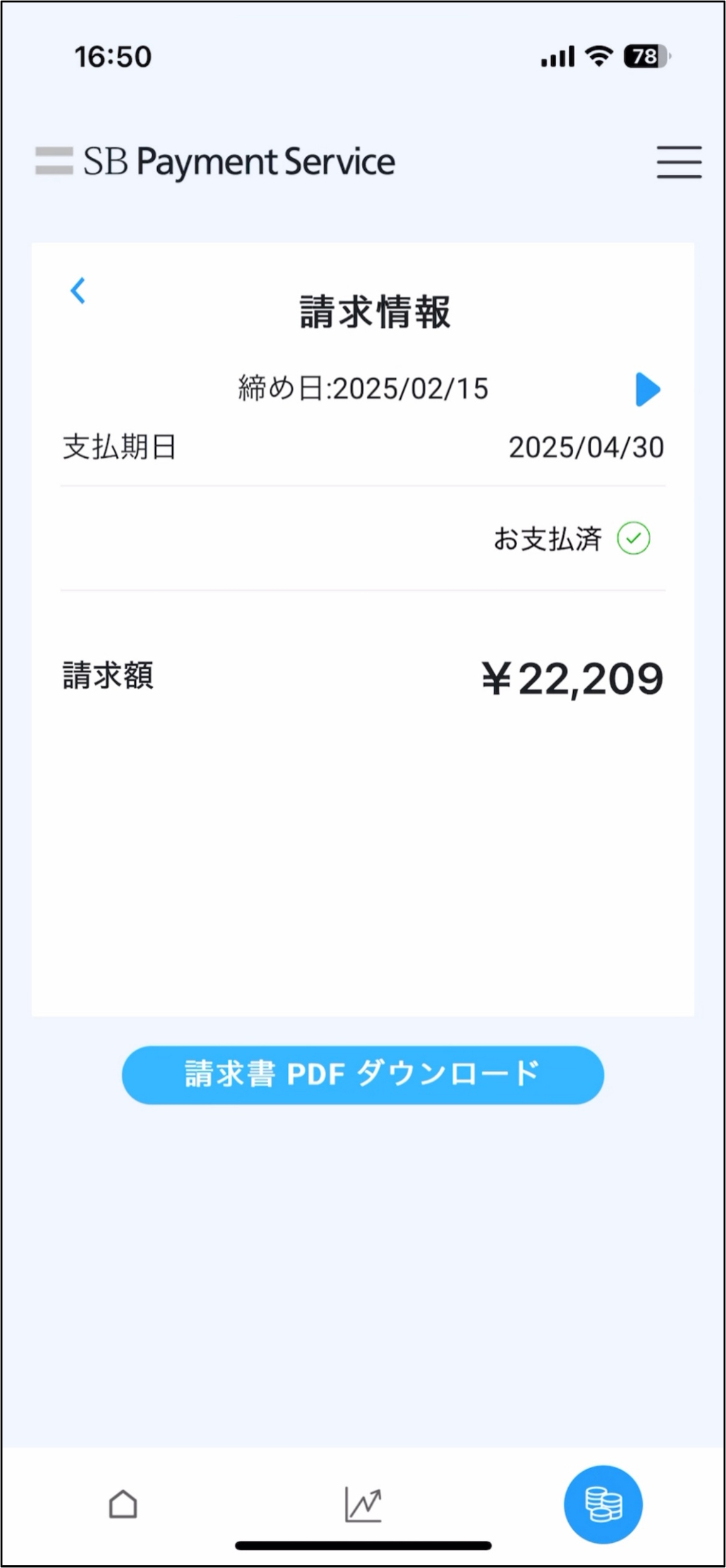Select the coins billing tab
This screenshot has height=1568, width=726.
tap(603, 1504)
